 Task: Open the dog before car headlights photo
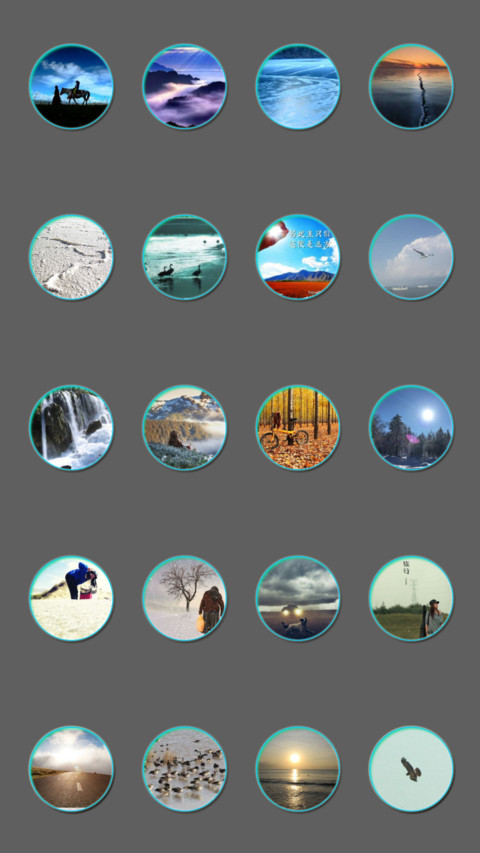click(x=298, y=598)
